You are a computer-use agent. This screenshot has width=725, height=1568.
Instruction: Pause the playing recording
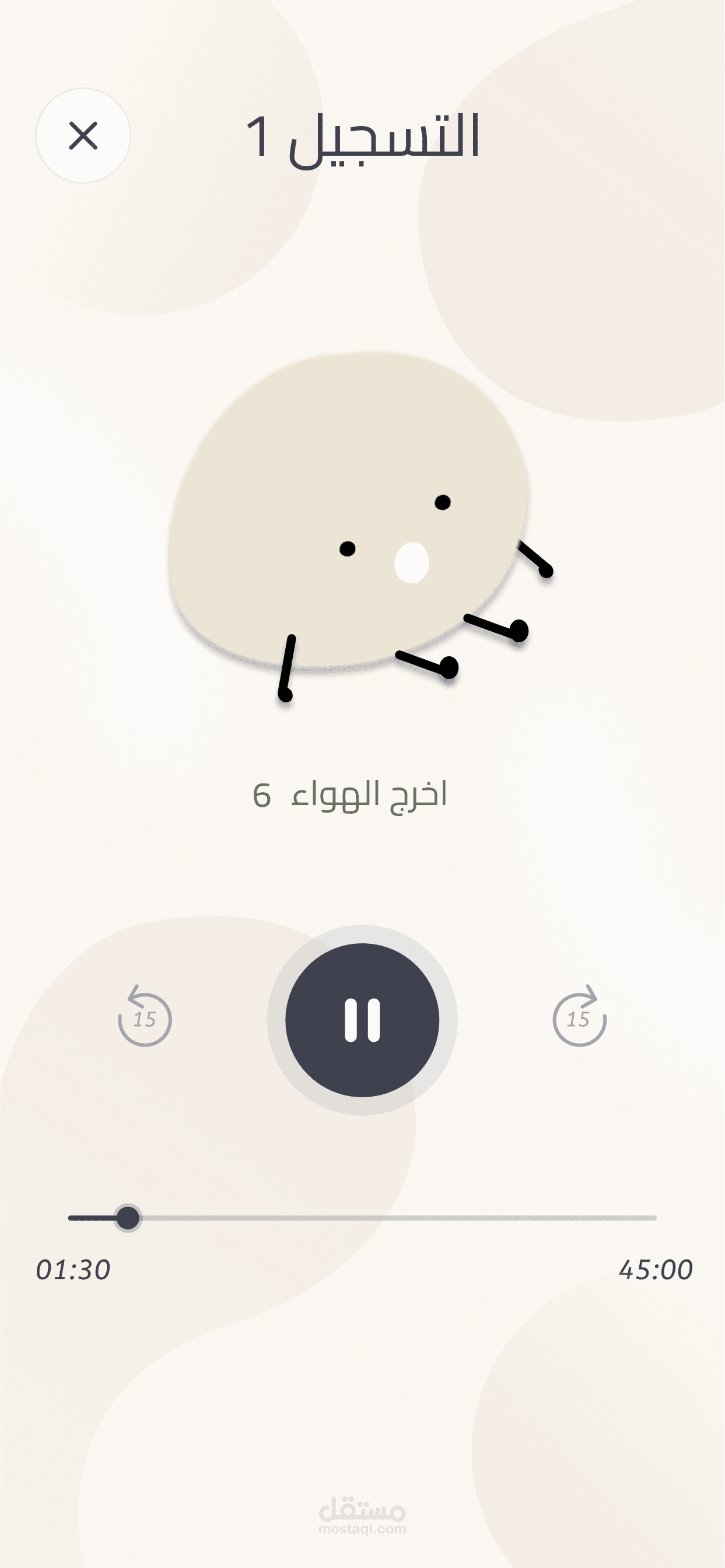click(x=362, y=1020)
